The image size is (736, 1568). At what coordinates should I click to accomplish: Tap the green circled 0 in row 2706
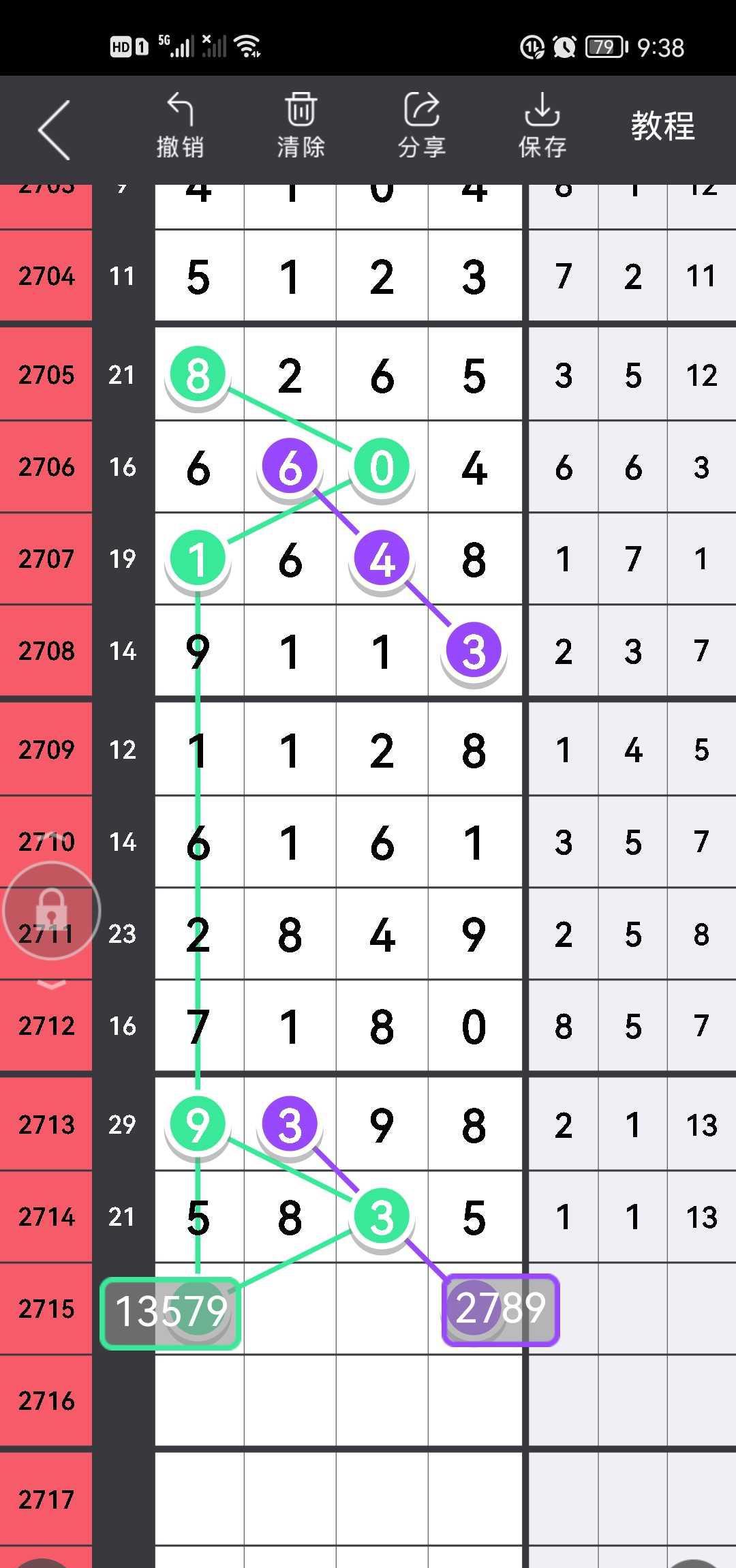coord(382,467)
